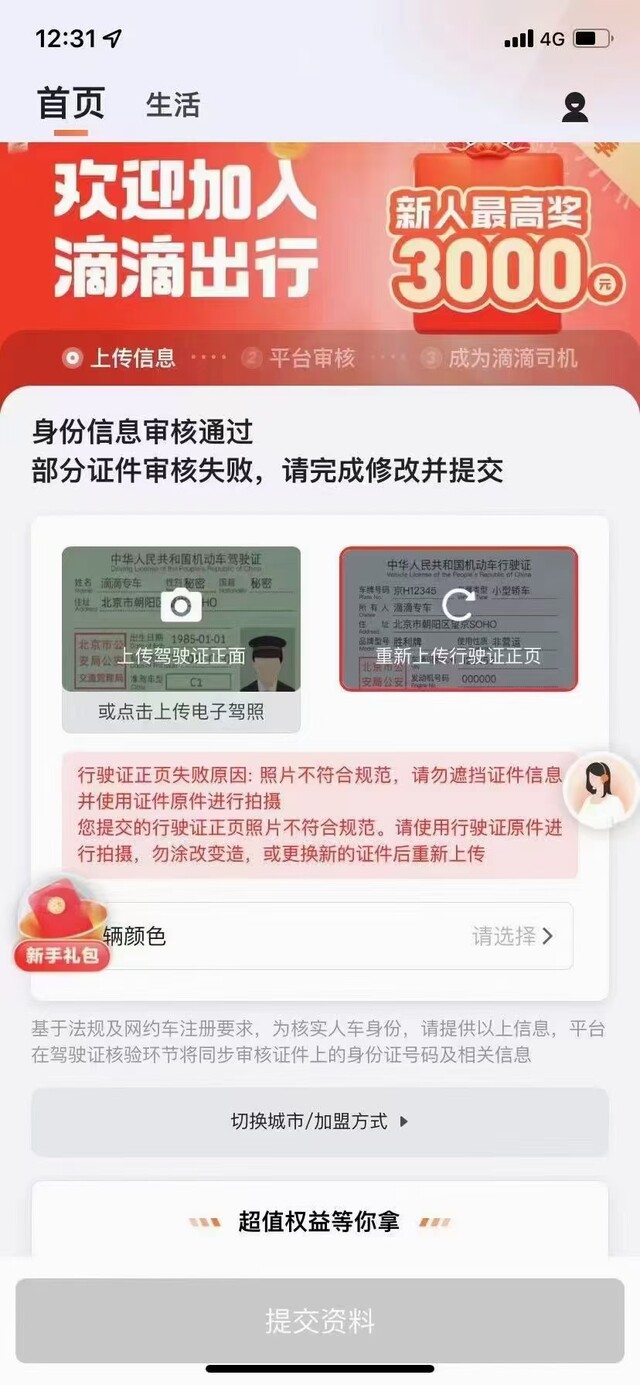Contact customer service via the avatar icon

click(x=601, y=790)
